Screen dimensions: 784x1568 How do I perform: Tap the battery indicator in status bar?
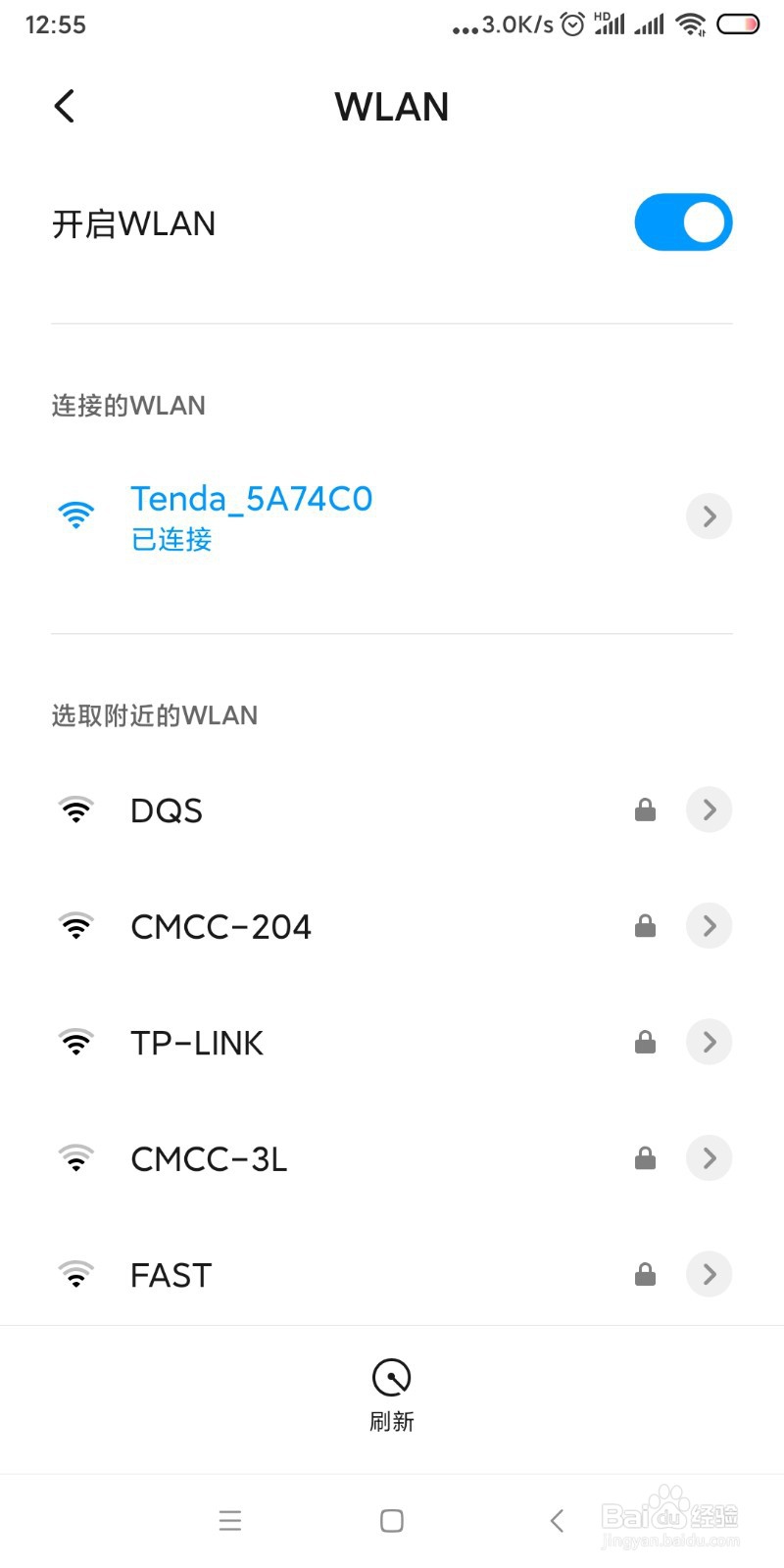click(738, 24)
